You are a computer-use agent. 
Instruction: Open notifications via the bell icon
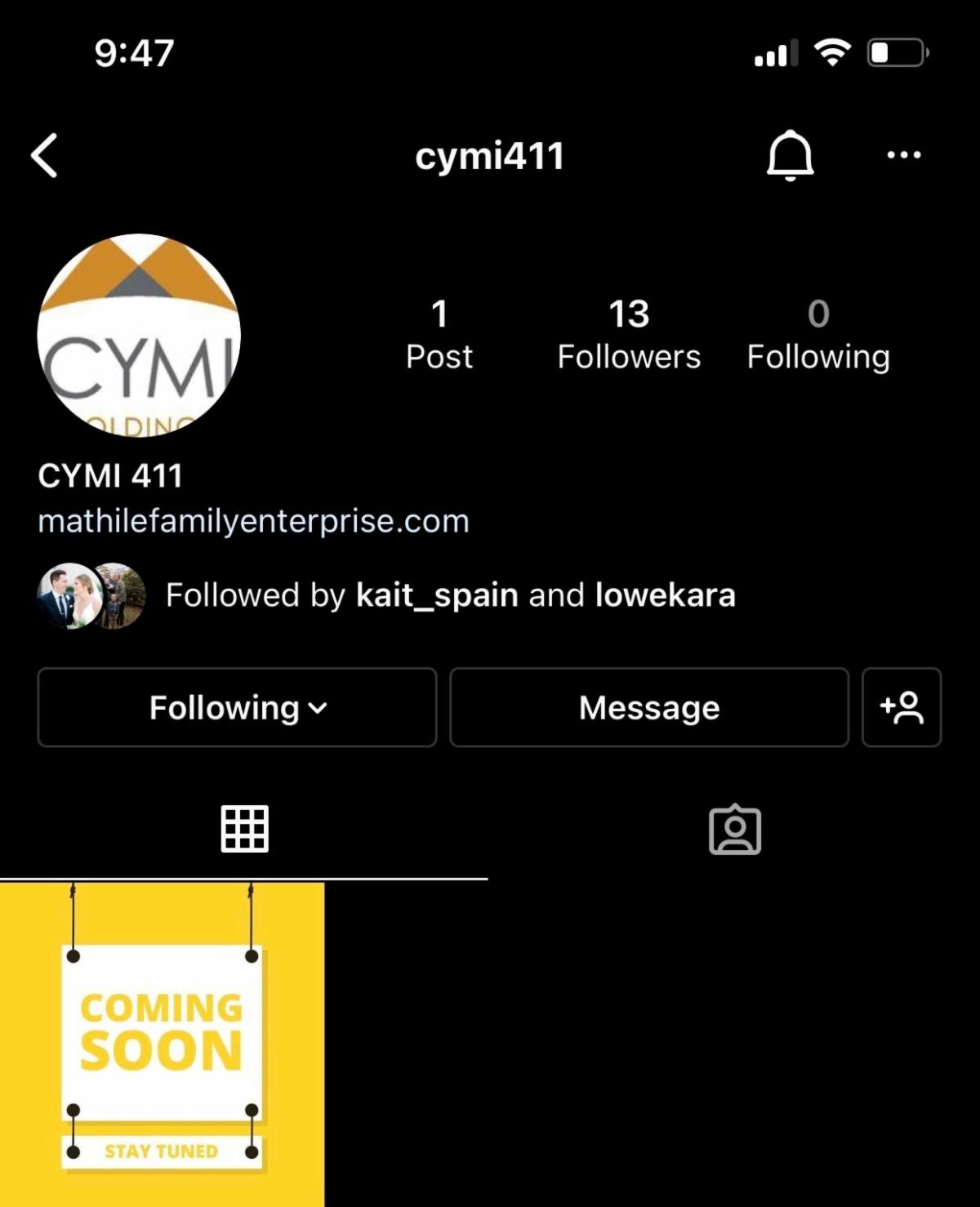click(791, 156)
